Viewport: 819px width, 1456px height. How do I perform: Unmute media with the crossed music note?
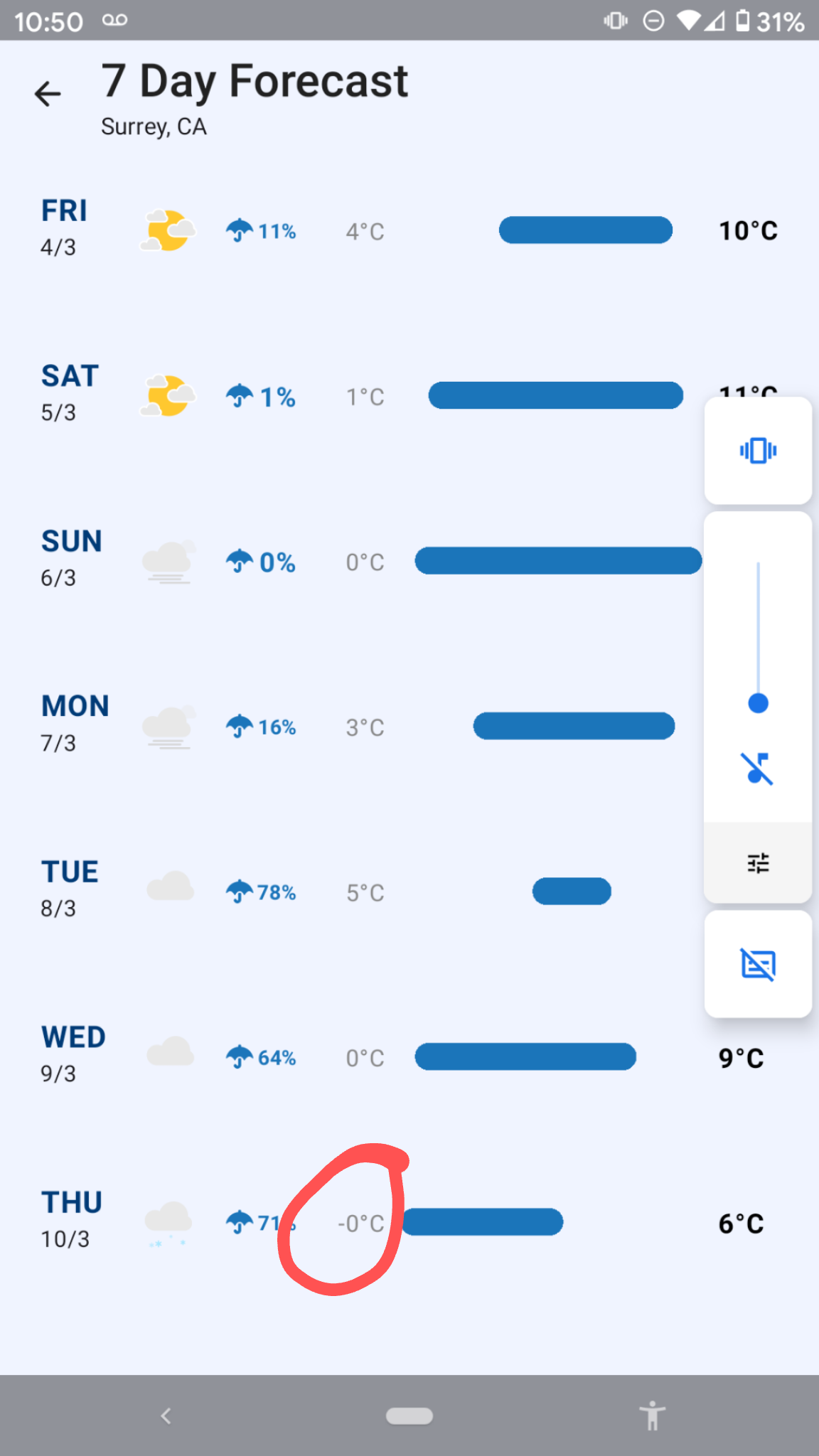[757, 767]
